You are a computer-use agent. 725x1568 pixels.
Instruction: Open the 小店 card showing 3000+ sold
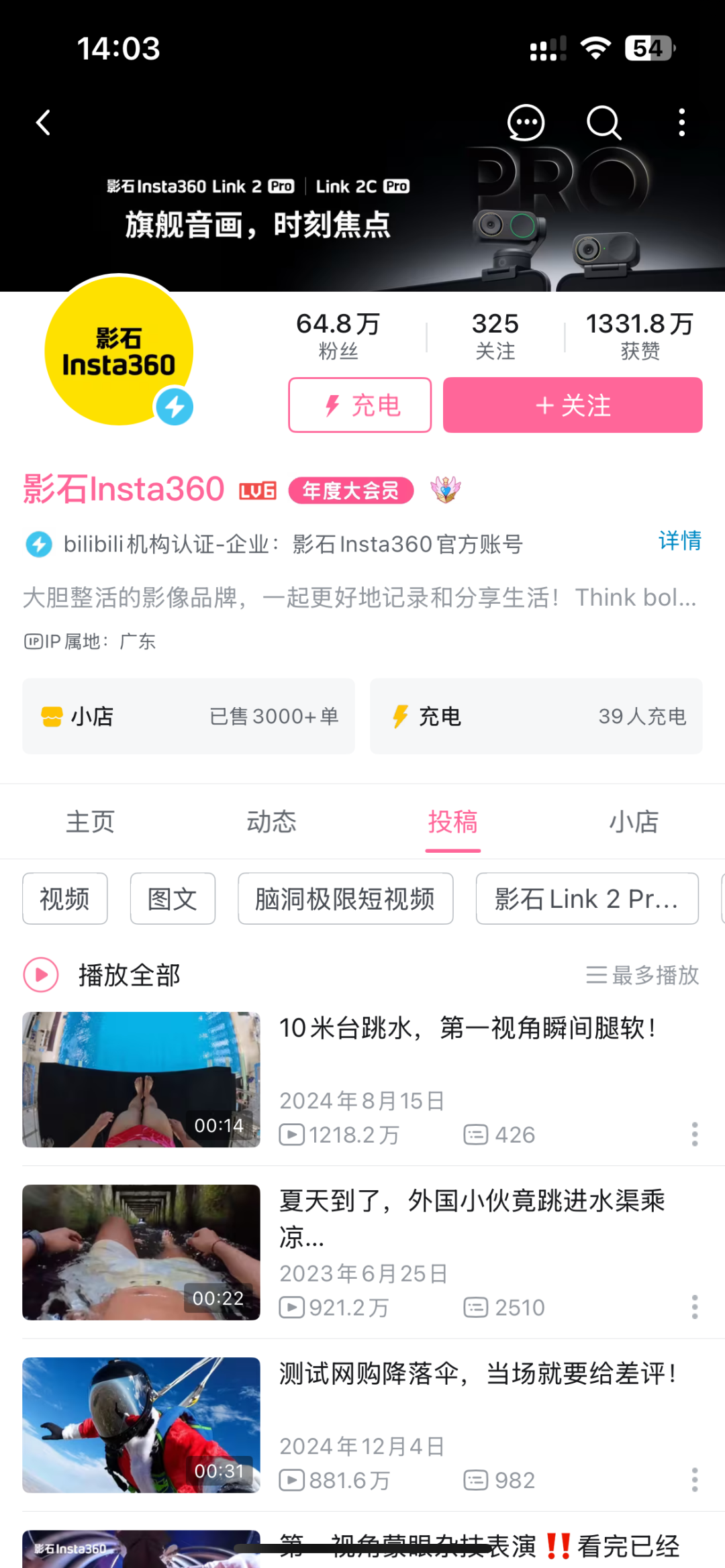point(189,717)
